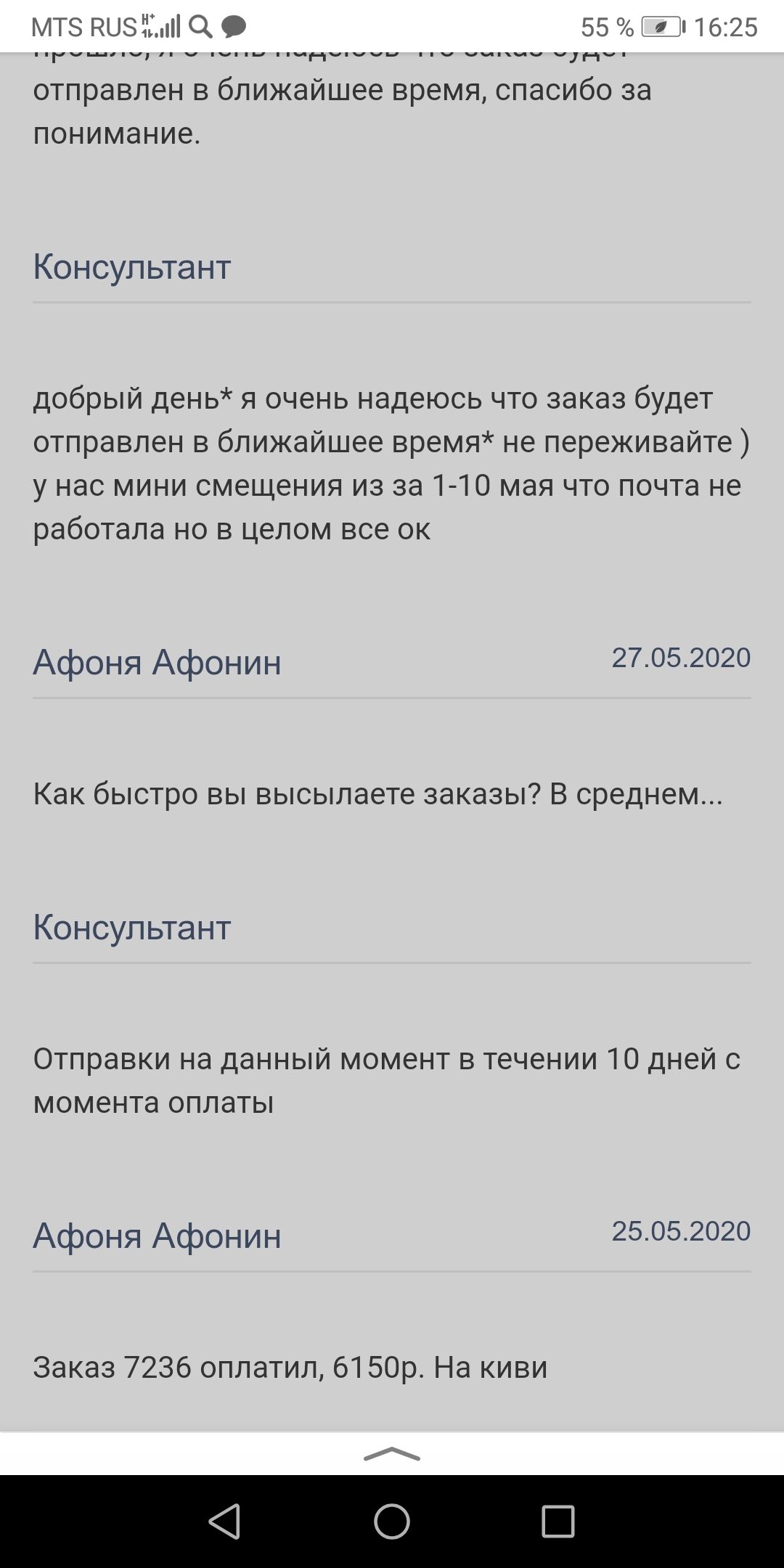This screenshot has height=1568, width=784.
Task: Go back using the system back button
Action: coord(224,1522)
